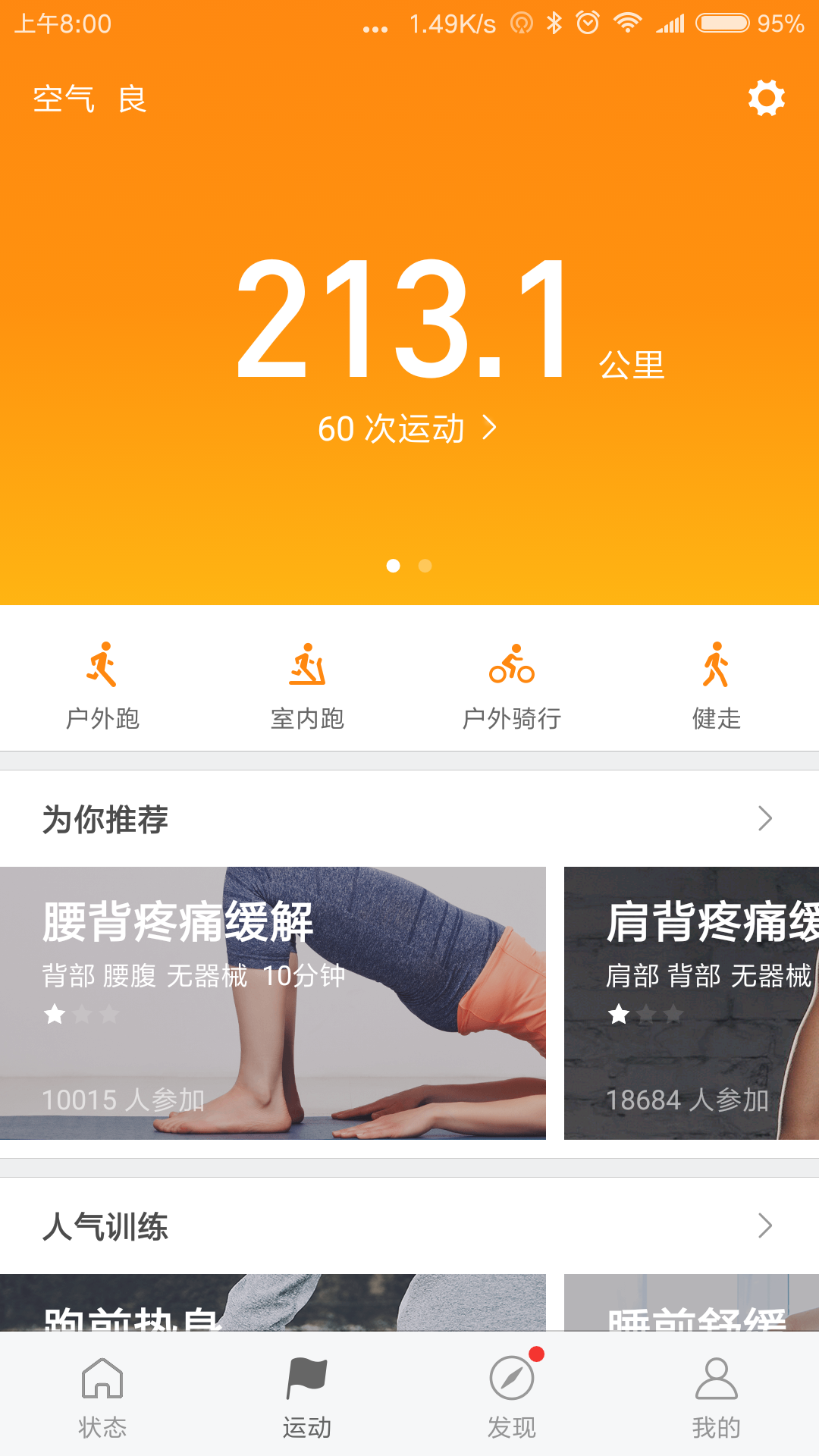Select the 运动 tab
The height and width of the screenshot is (1456, 819).
pos(307,1397)
